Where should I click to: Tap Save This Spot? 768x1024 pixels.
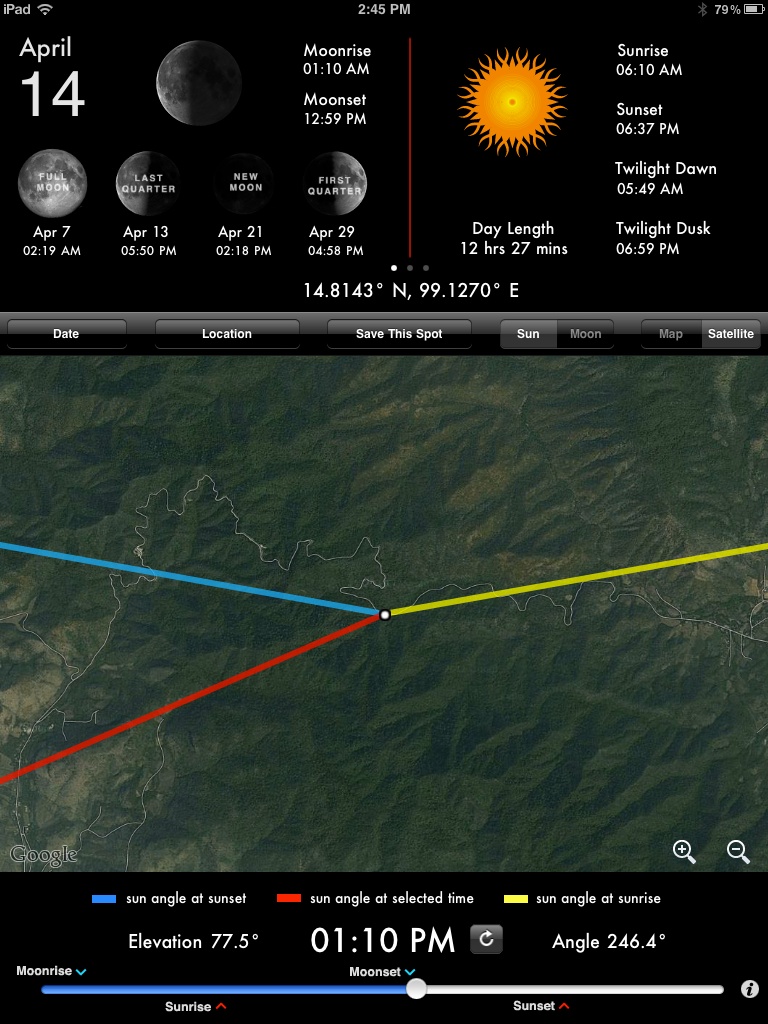pyautogui.click(x=399, y=334)
